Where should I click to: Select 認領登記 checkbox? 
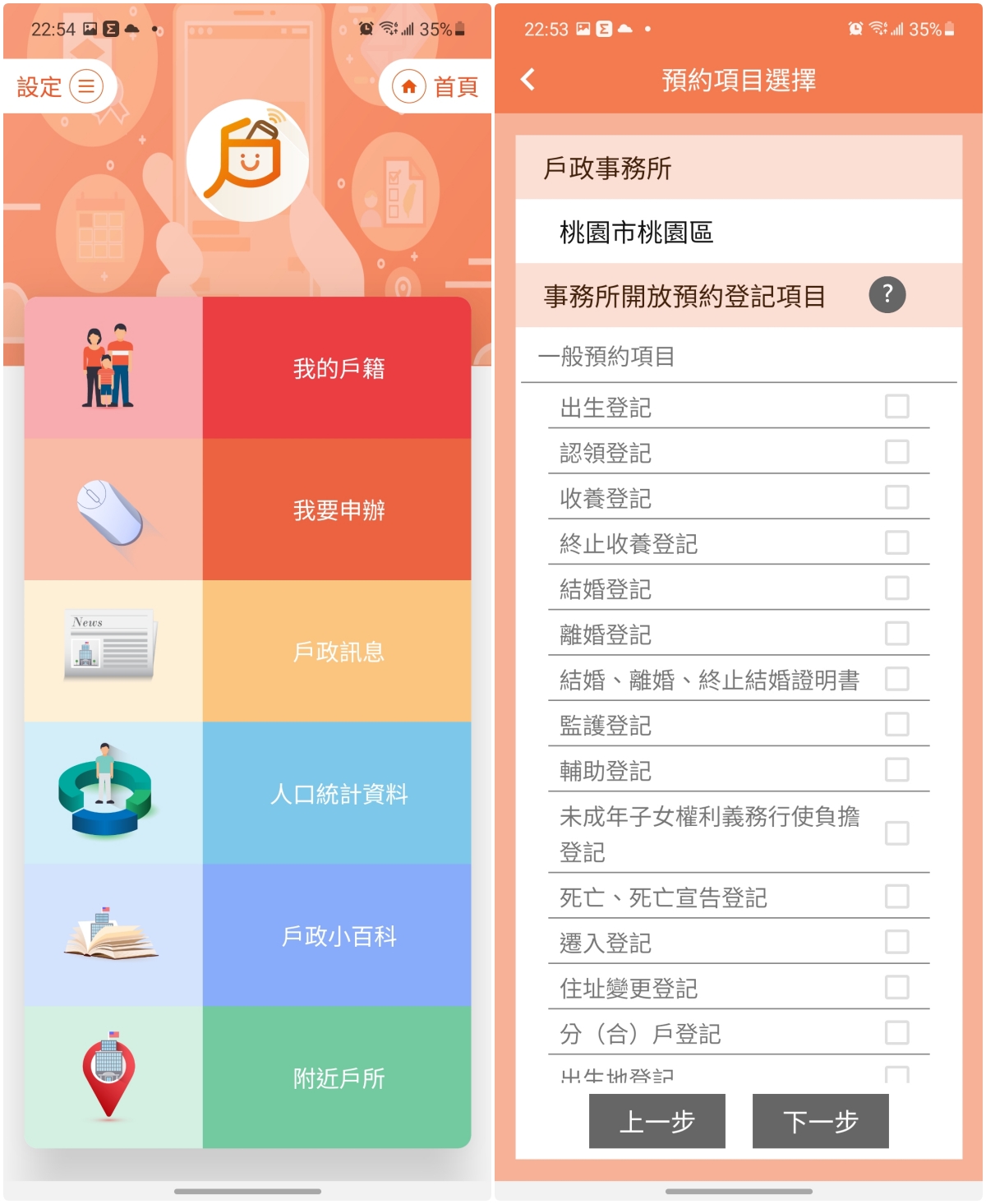[x=896, y=451]
